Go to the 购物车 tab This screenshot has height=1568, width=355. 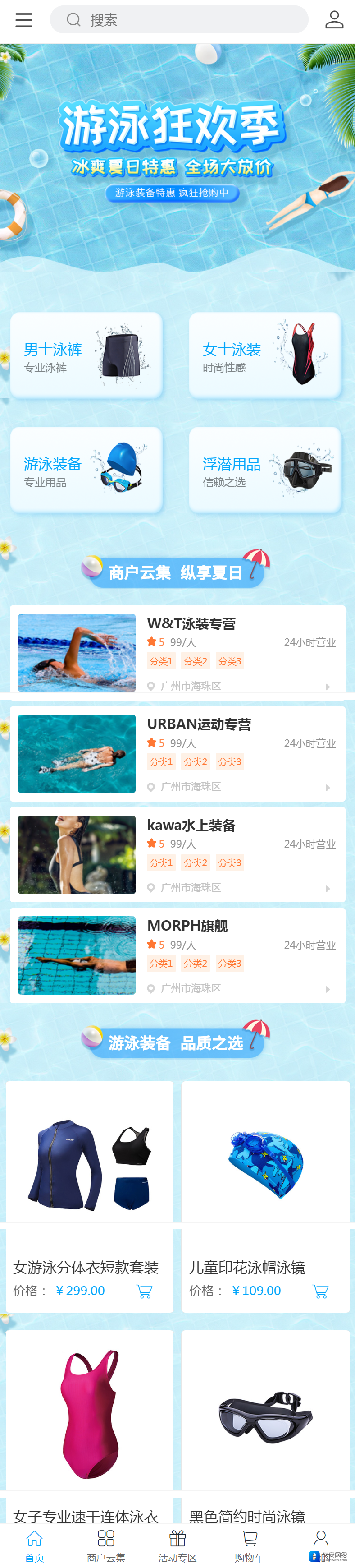(249, 1546)
